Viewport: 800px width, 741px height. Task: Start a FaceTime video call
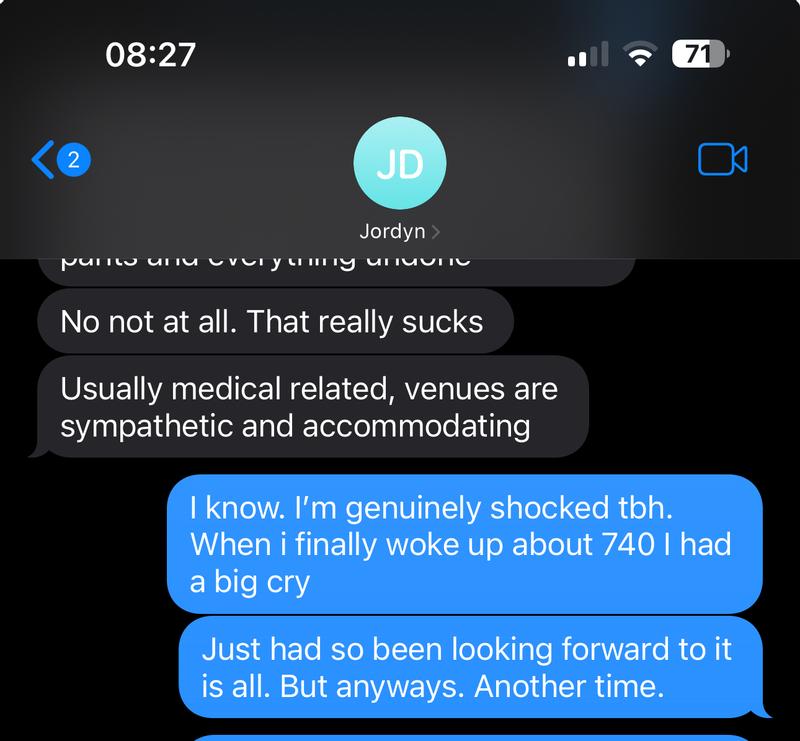click(722, 160)
